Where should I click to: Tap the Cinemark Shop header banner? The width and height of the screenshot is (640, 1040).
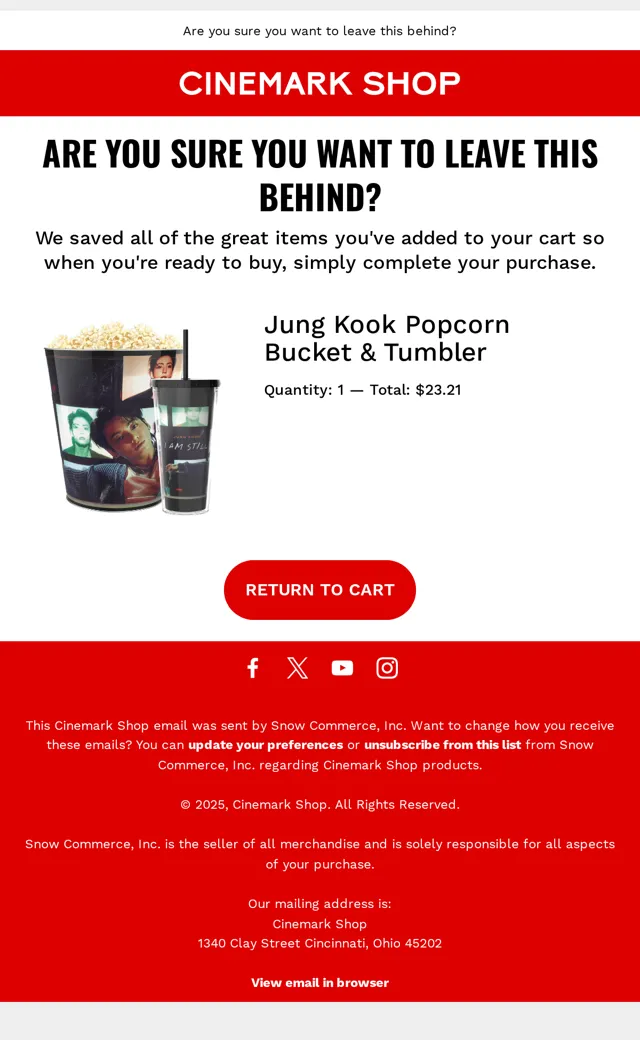pos(320,83)
